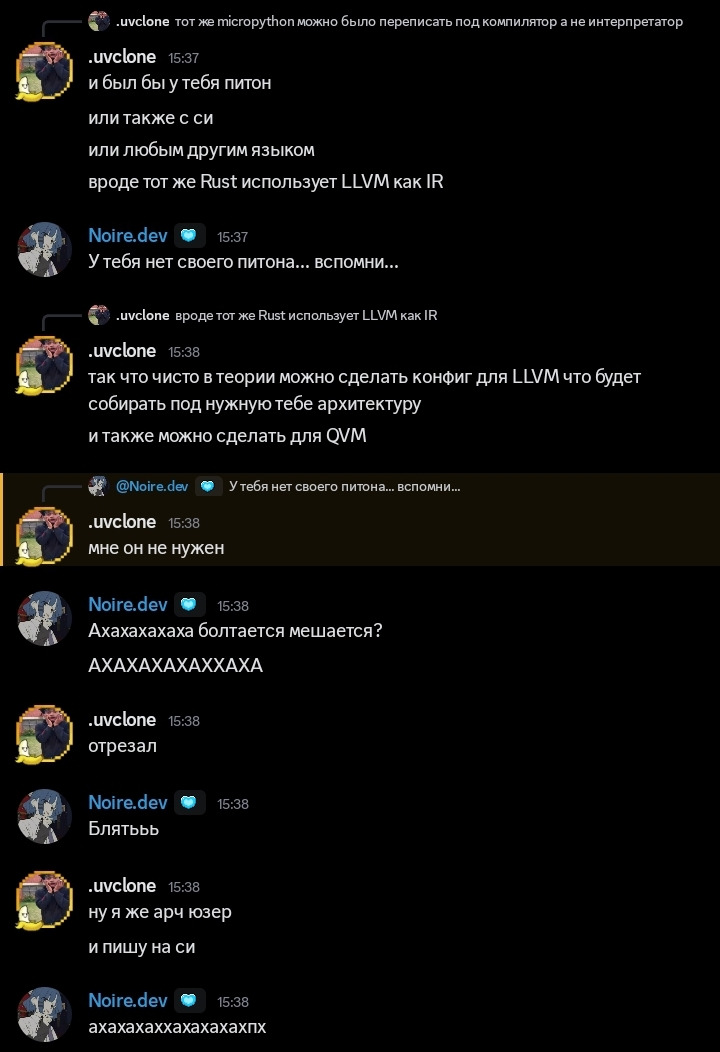Viewport: 720px width, 1052px height.
Task: Open .uvclone profile name above "отрезал"
Action: [x=122, y=720]
